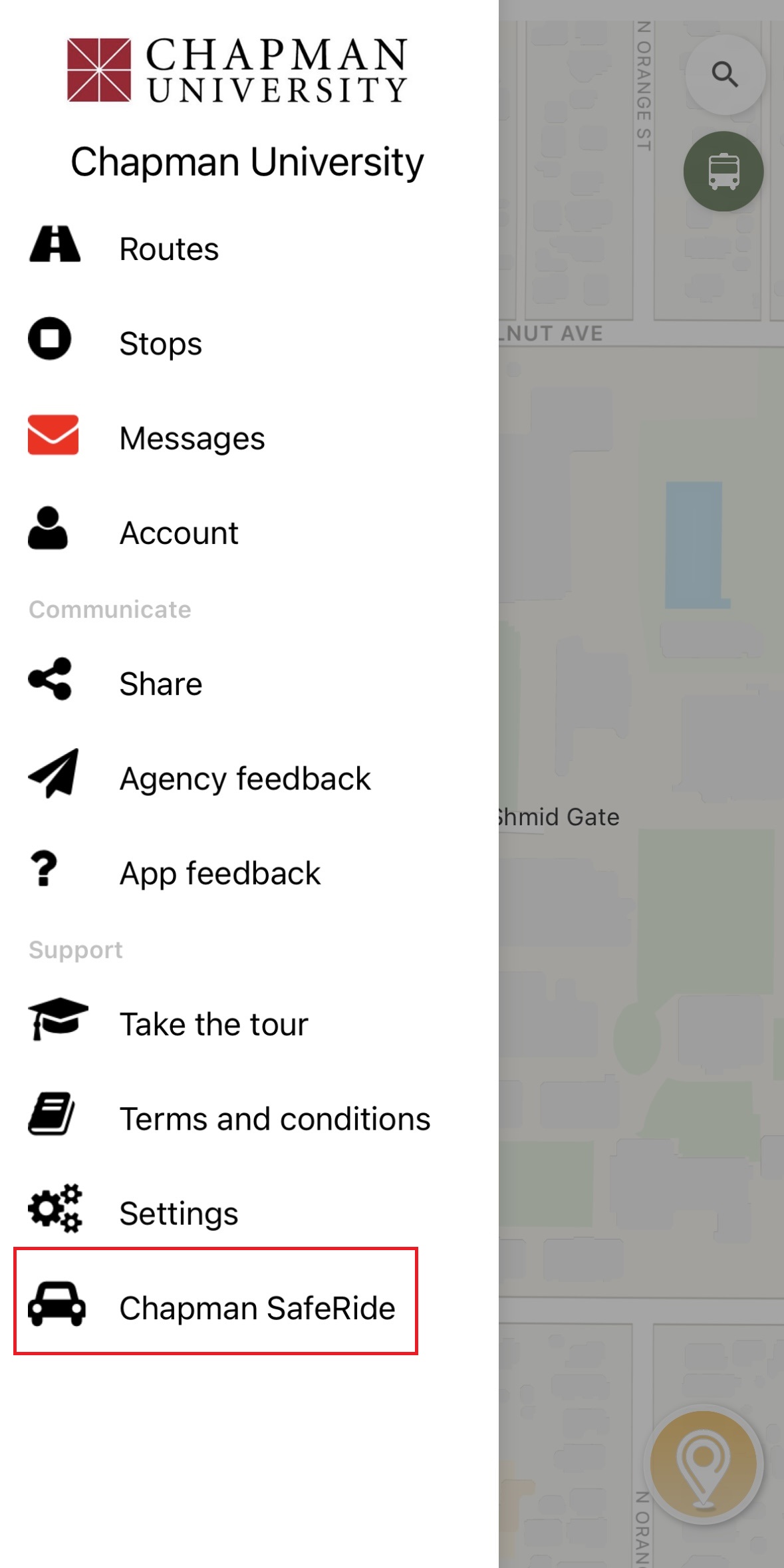This screenshot has height=1568, width=784.
Task: Go to Stops
Action: [160, 344]
